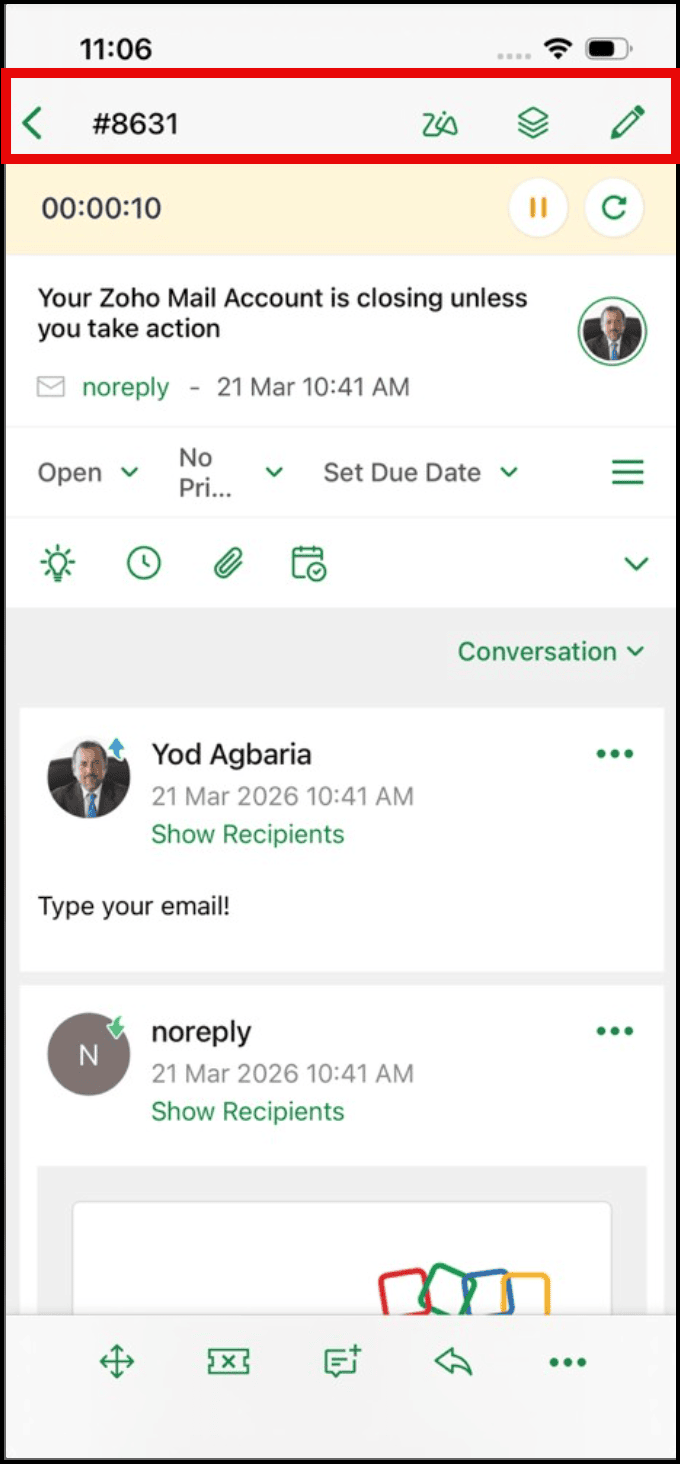Open the three-line ticket menu

[628, 472]
